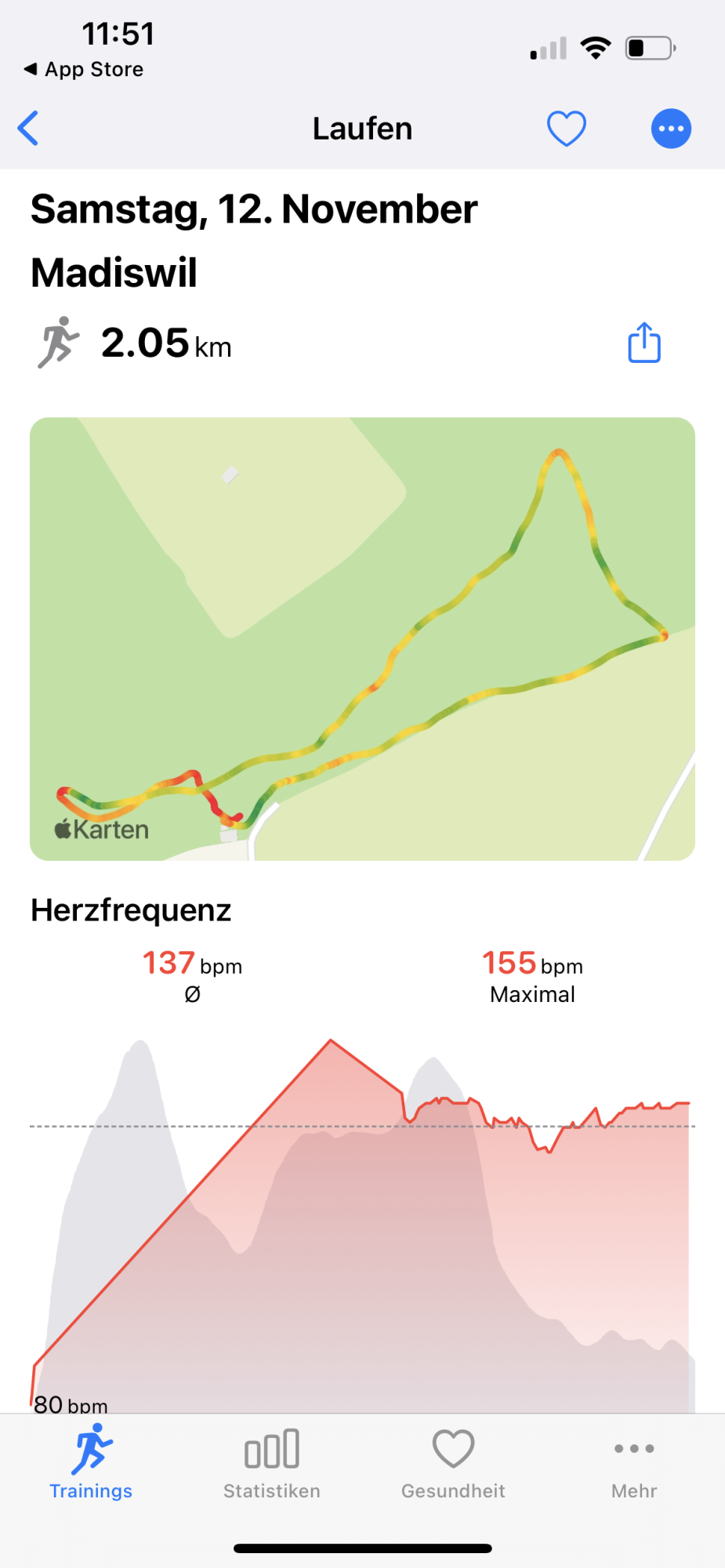Mark this run as favorite
This screenshot has height=1568, width=725.
click(x=566, y=129)
